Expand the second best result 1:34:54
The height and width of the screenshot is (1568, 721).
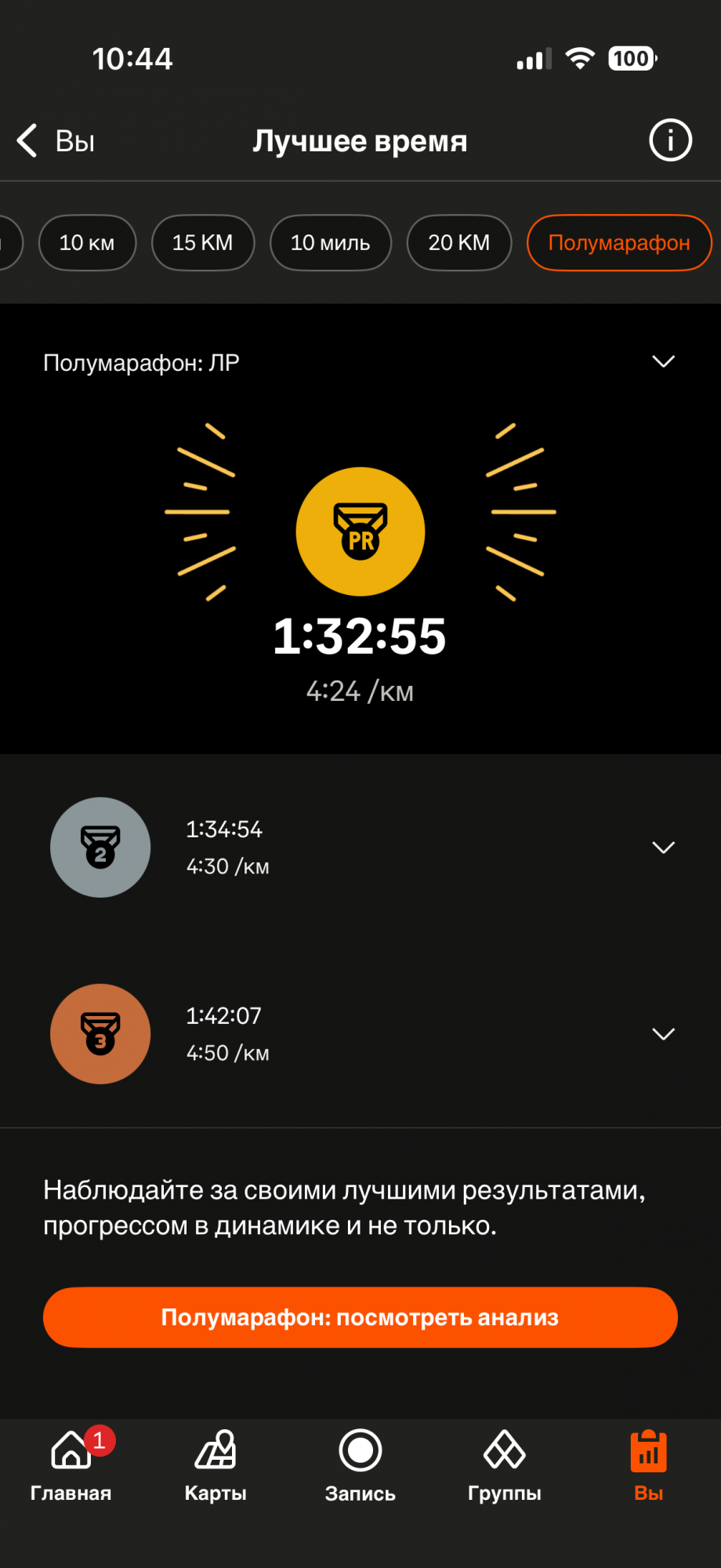coord(663,848)
